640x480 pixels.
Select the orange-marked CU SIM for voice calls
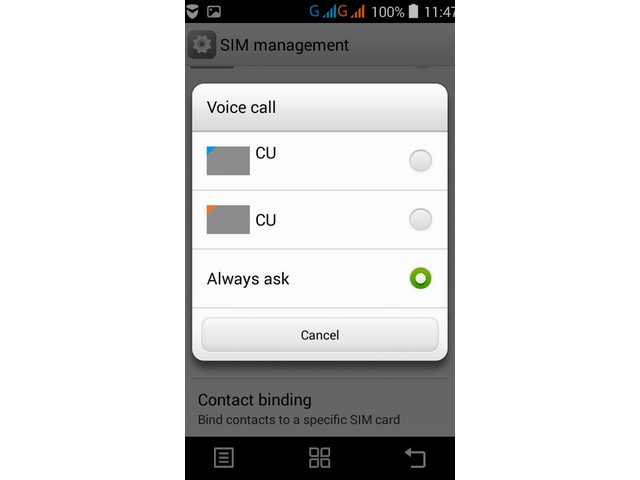420,219
